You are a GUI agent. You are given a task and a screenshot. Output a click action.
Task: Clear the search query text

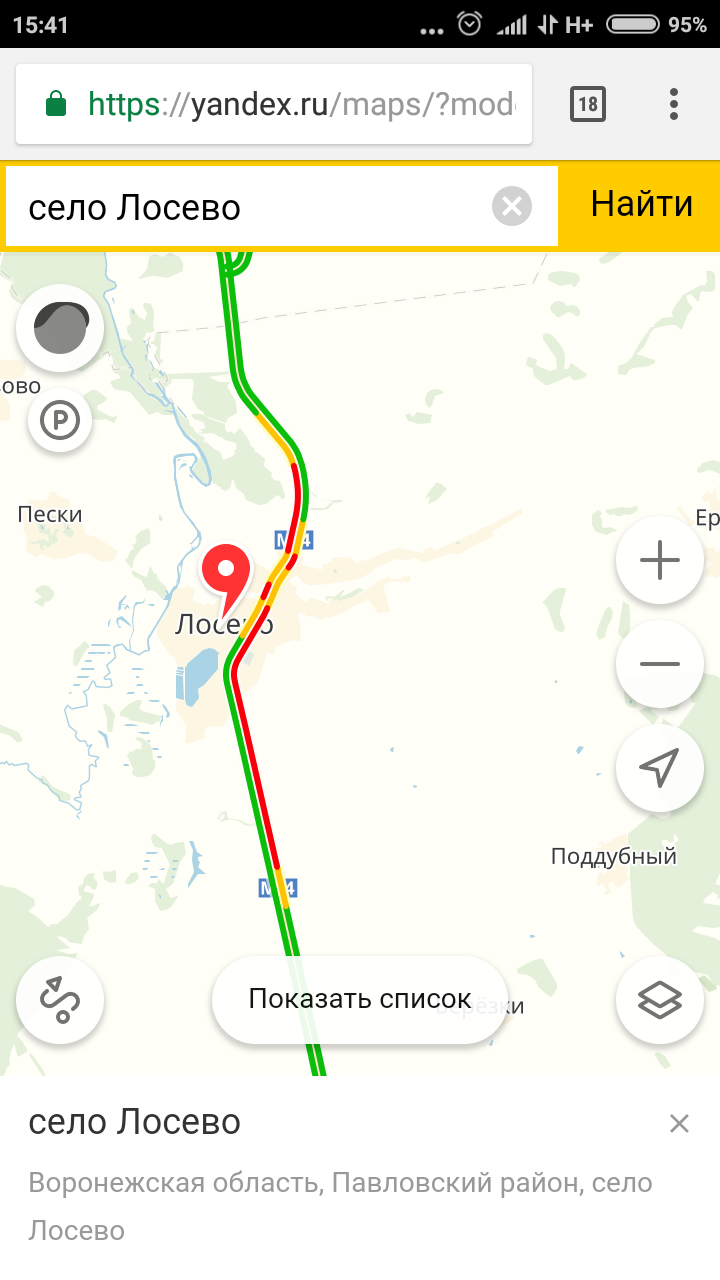point(512,207)
